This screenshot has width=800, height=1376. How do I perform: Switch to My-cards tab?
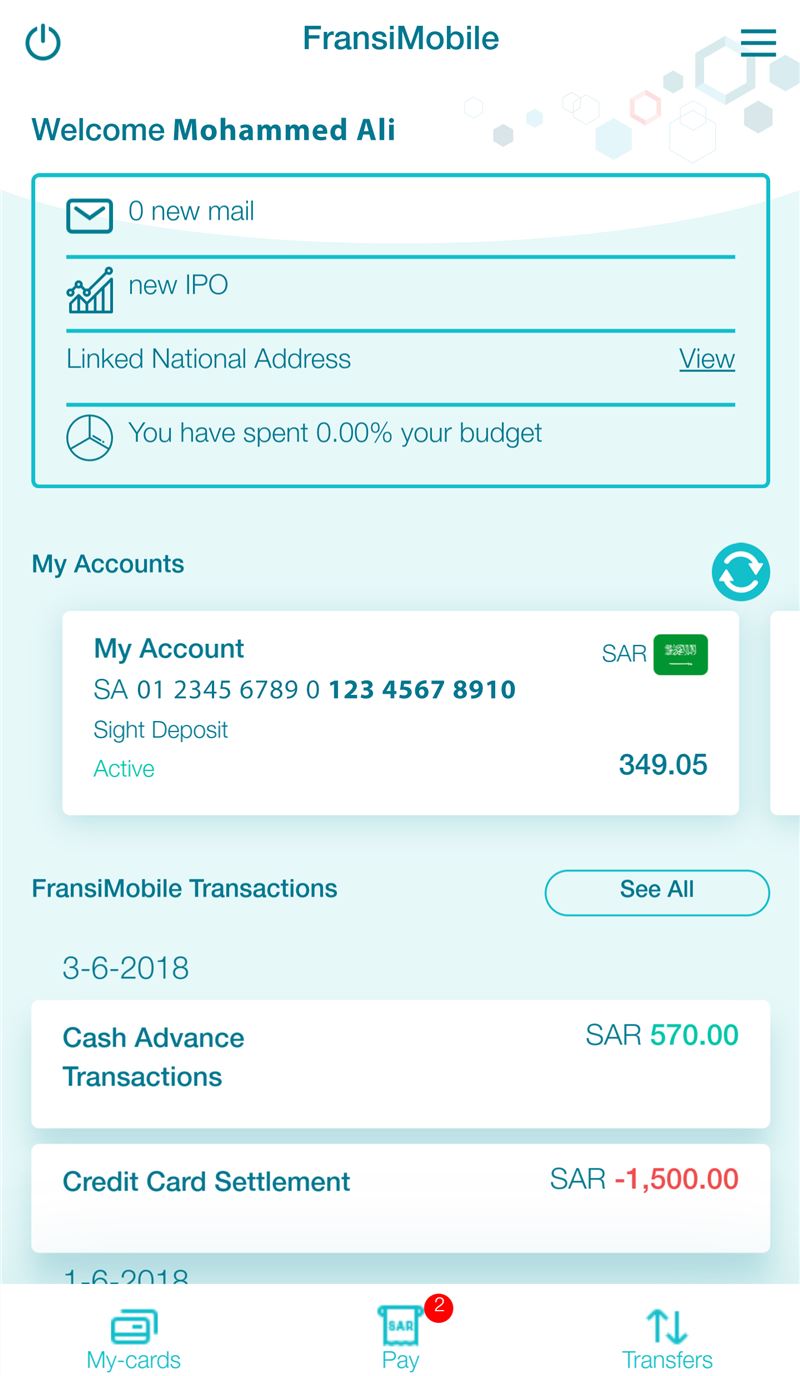[x=134, y=1339]
